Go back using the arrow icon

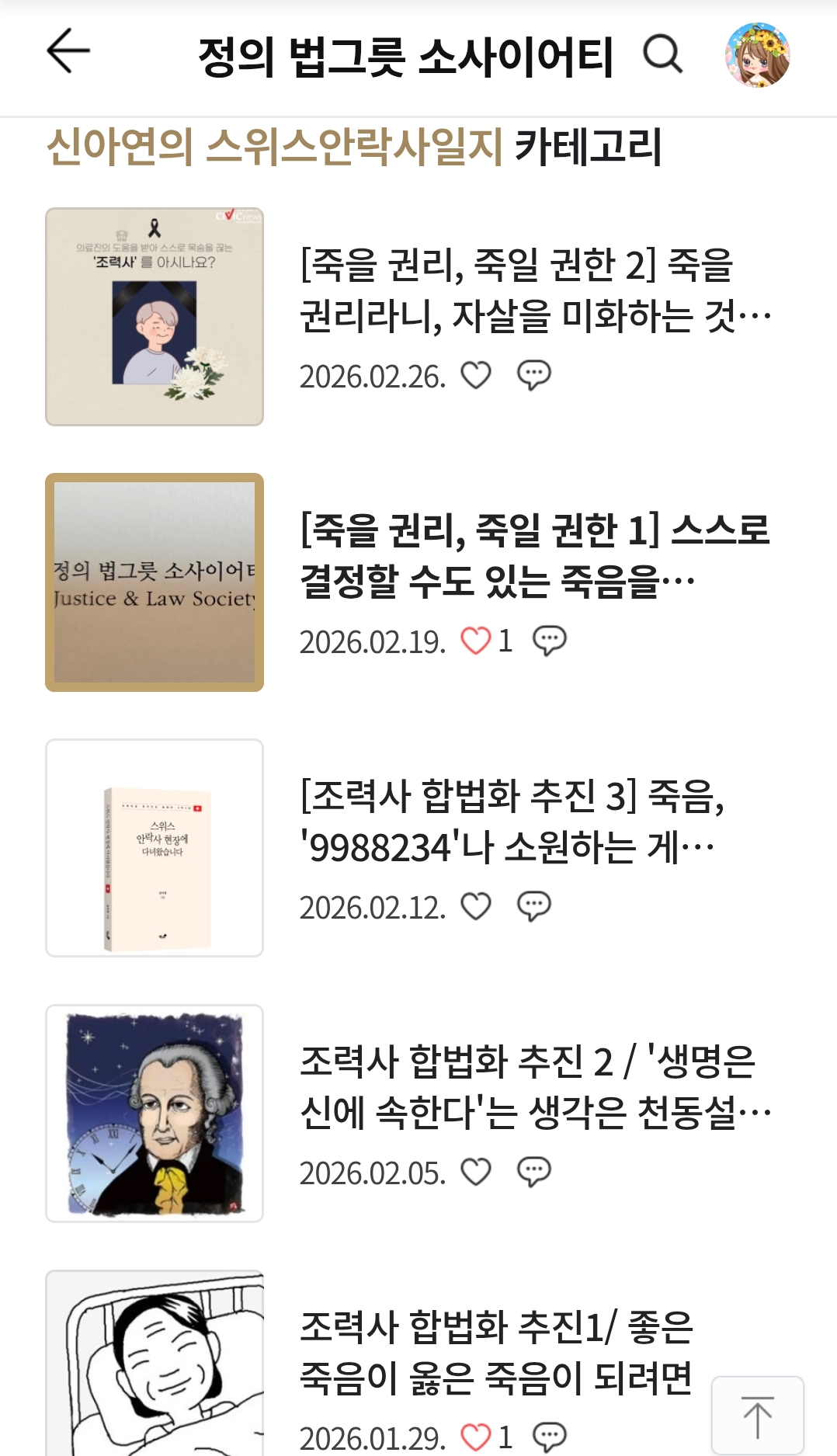tap(68, 51)
